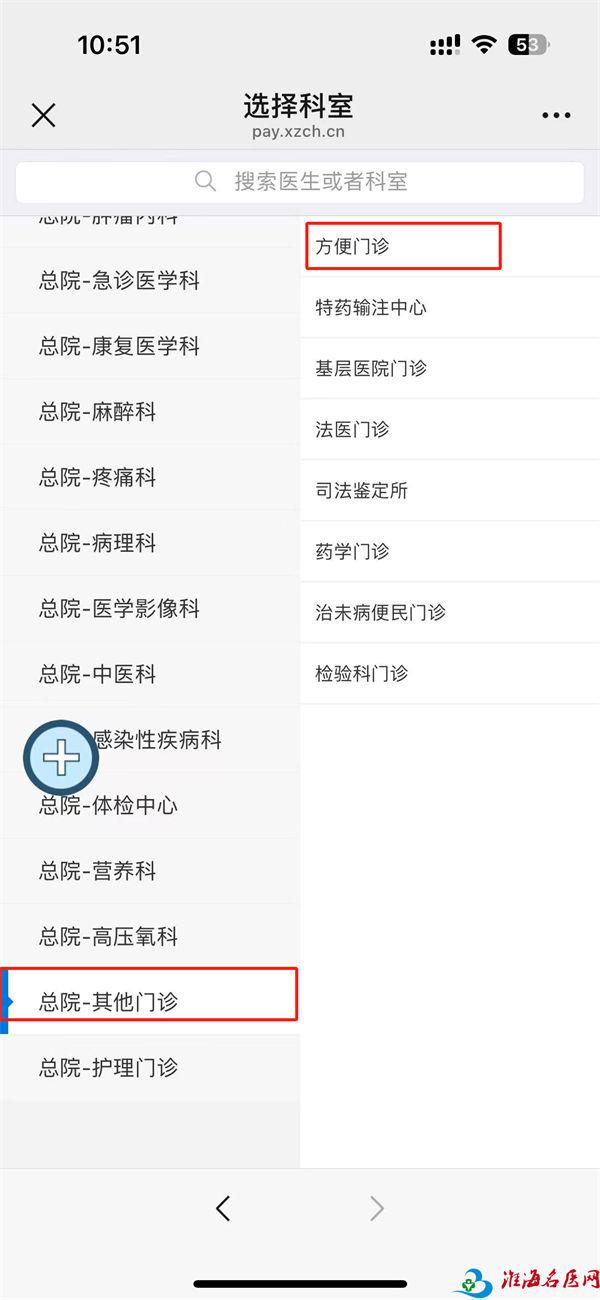Tap the search doctors or departments field
The height and width of the screenshot is (1300, 600).
[300, 182]
